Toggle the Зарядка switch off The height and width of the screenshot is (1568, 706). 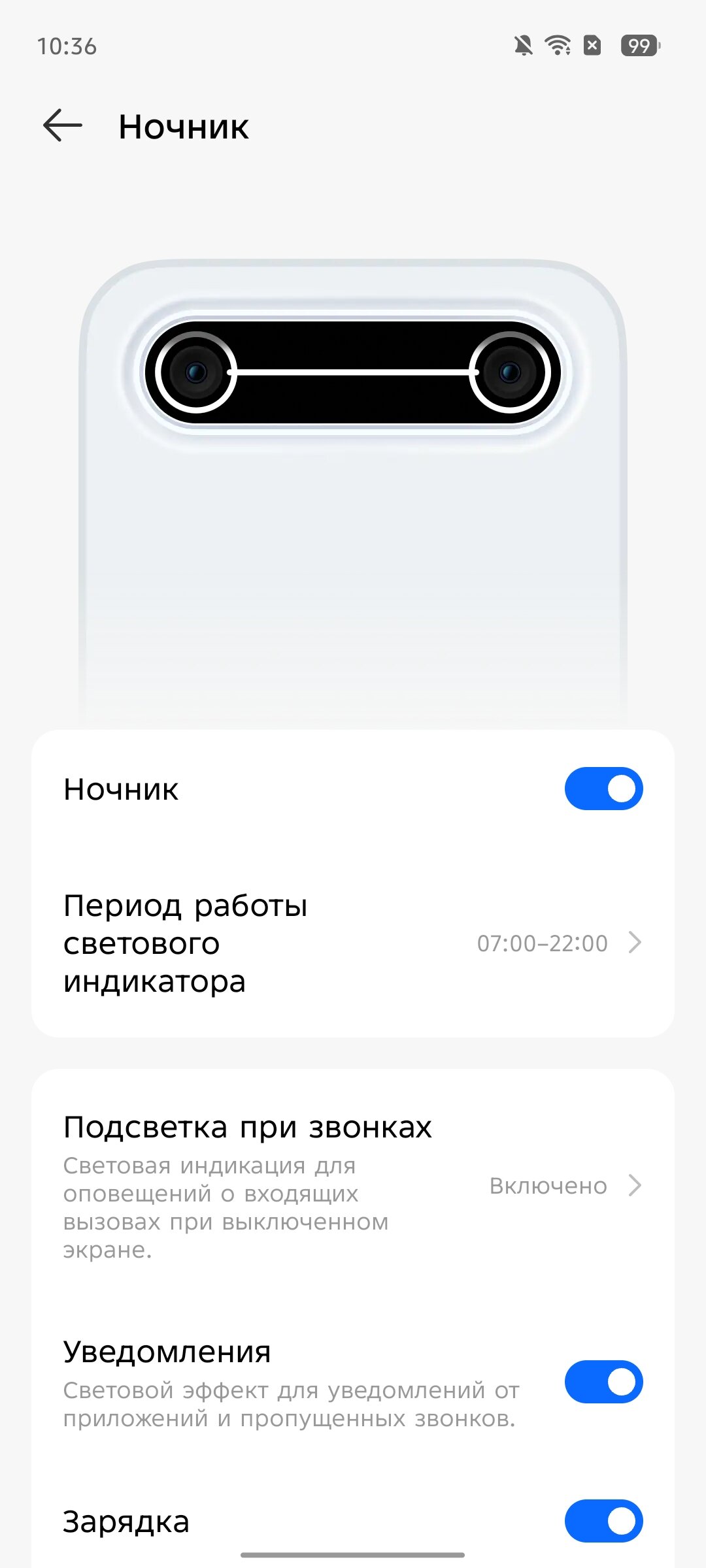click(x=603, y=1521)
